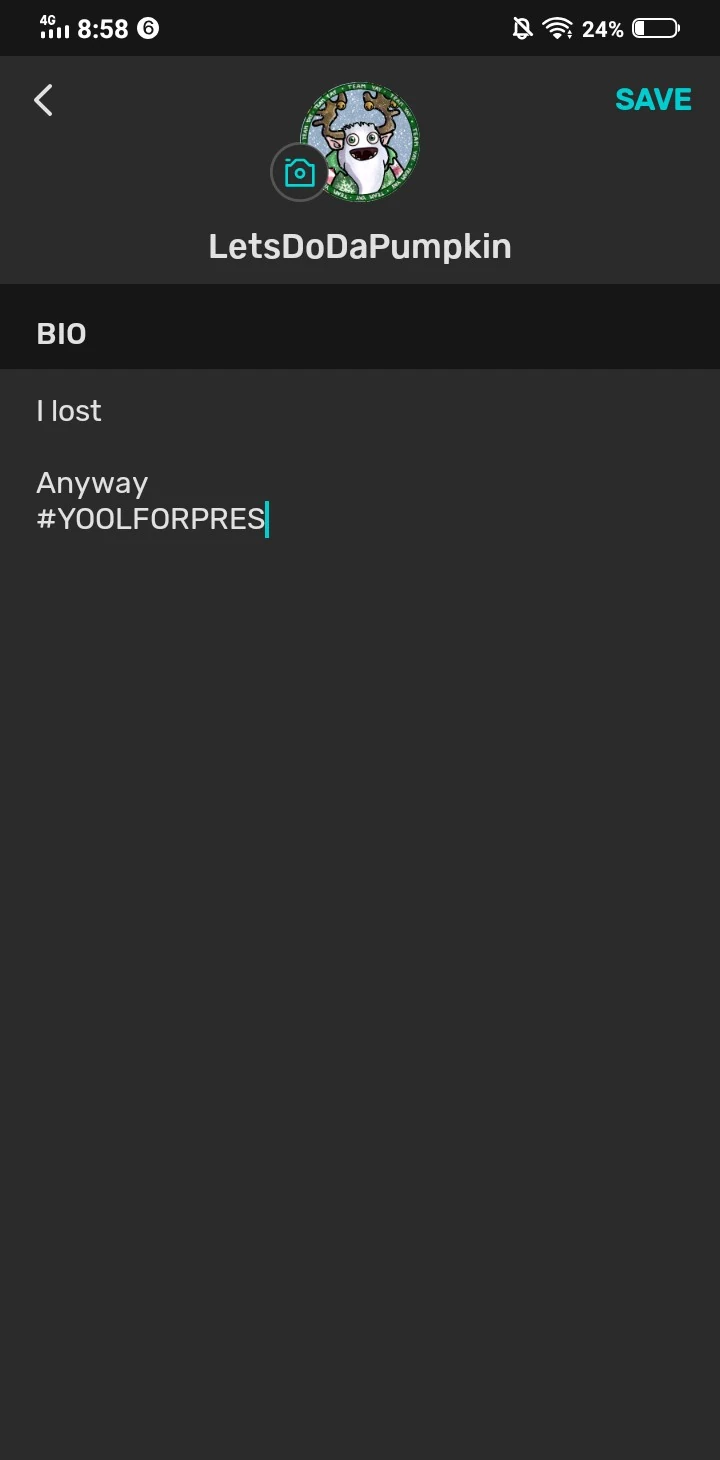Tap the BIO section header
The height and width of the screenshot is (1460, 720).
point(61,333)
